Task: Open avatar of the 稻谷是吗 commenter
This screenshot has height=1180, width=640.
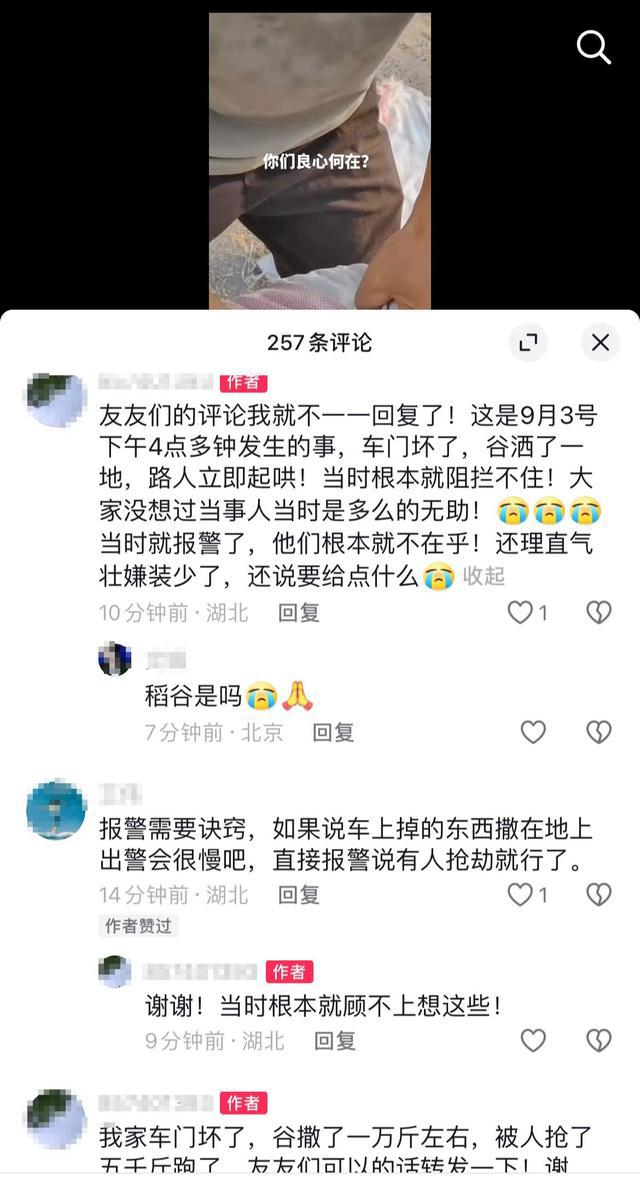Action: coord(115,660)
